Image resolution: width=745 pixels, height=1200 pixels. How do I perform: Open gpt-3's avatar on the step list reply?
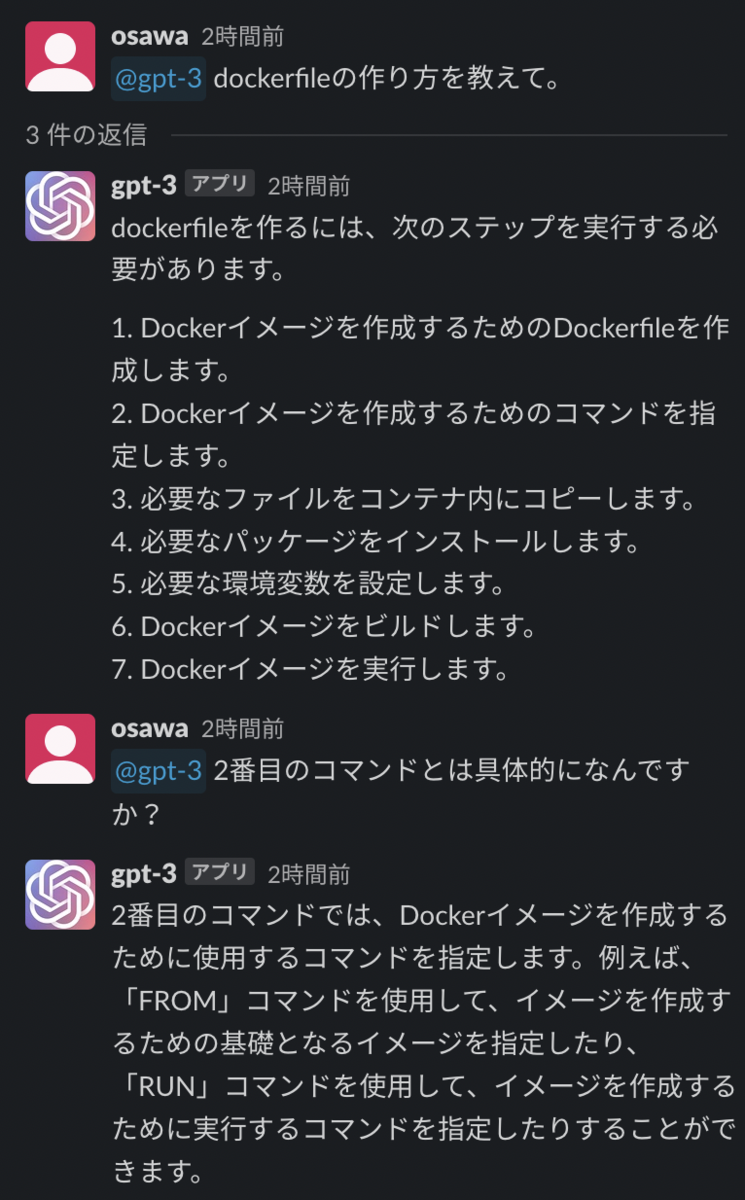tap(60, 206)
